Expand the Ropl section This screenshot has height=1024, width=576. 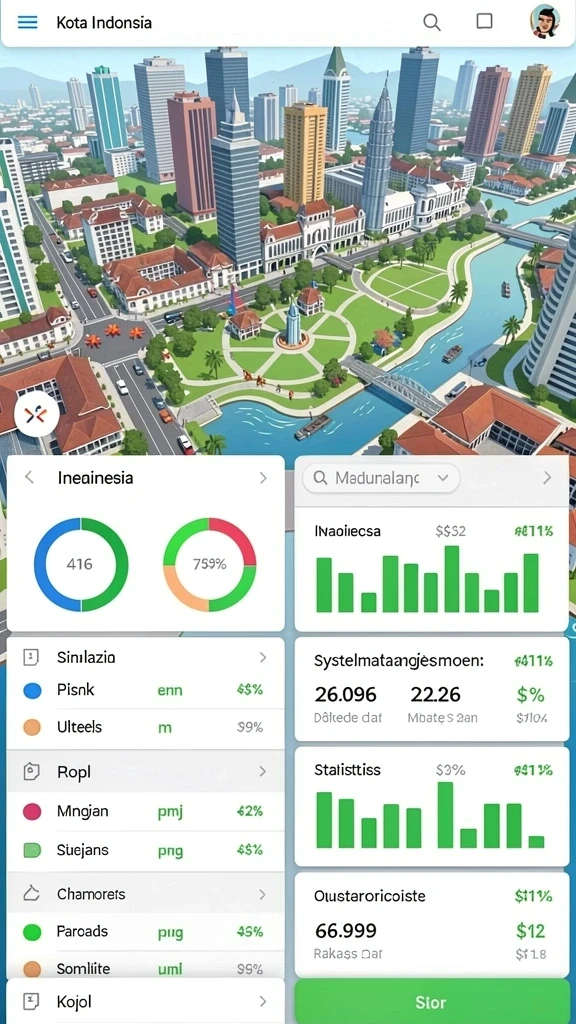pyautogui.click(x=146, y=772)
